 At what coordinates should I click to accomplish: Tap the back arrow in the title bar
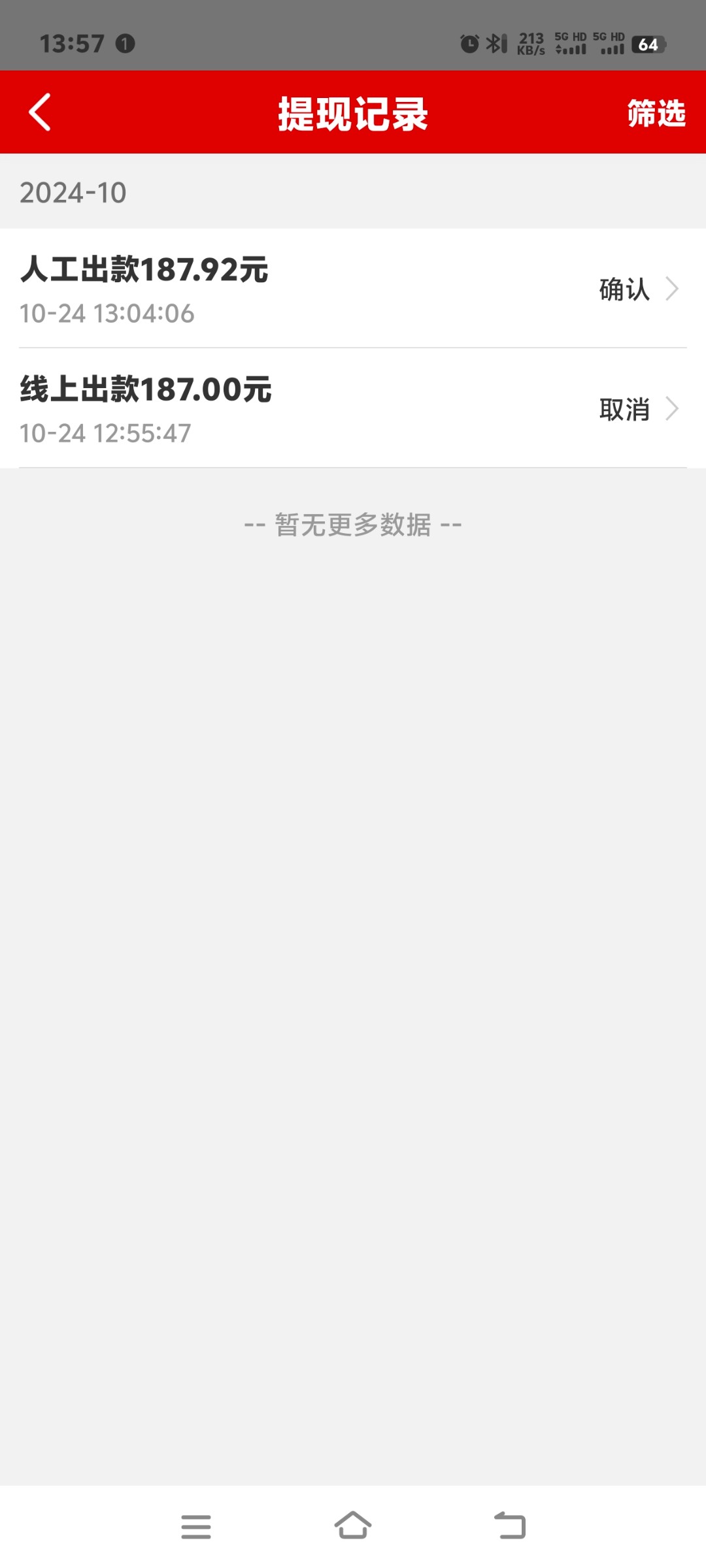click(x=41, y=112)
